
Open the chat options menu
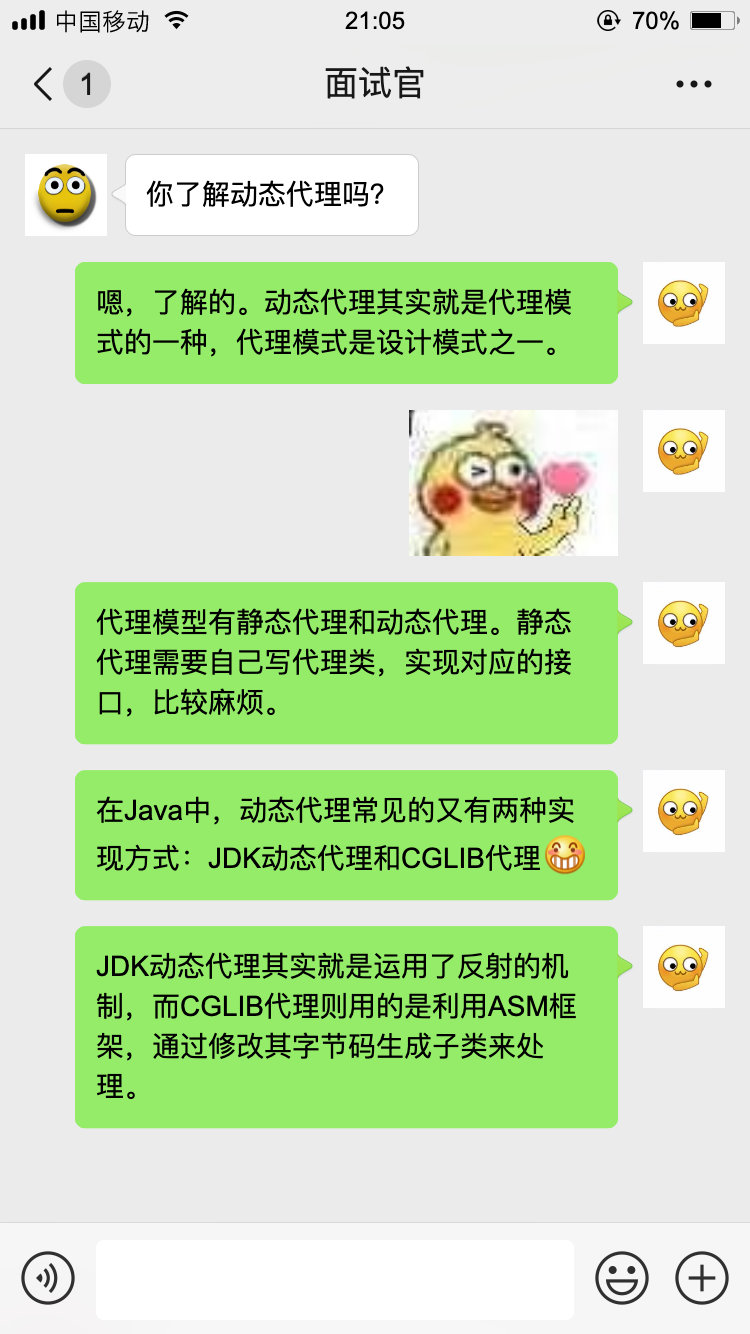pyautogui.click(x=693, y=84)
